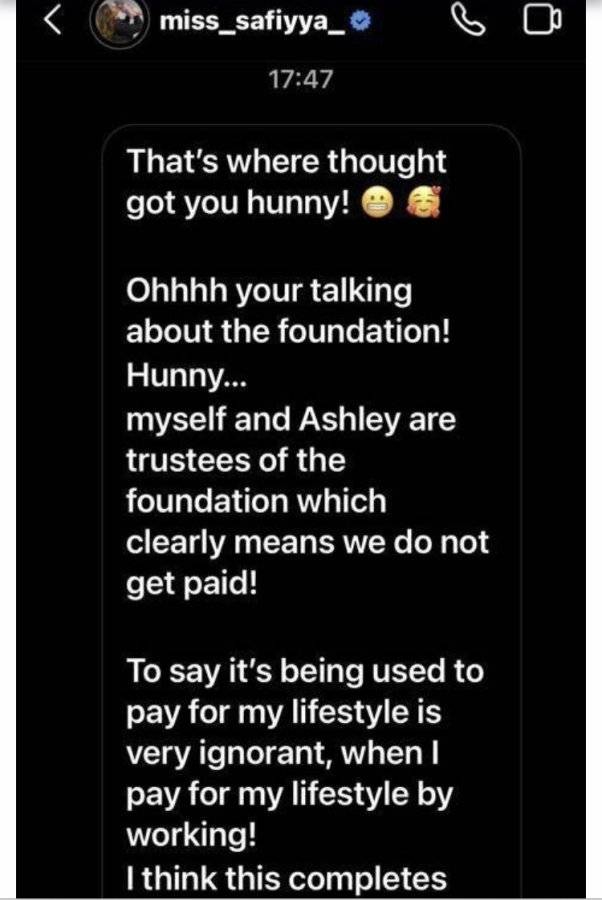
Task: Go back to the message list
Action: point(53,21)
